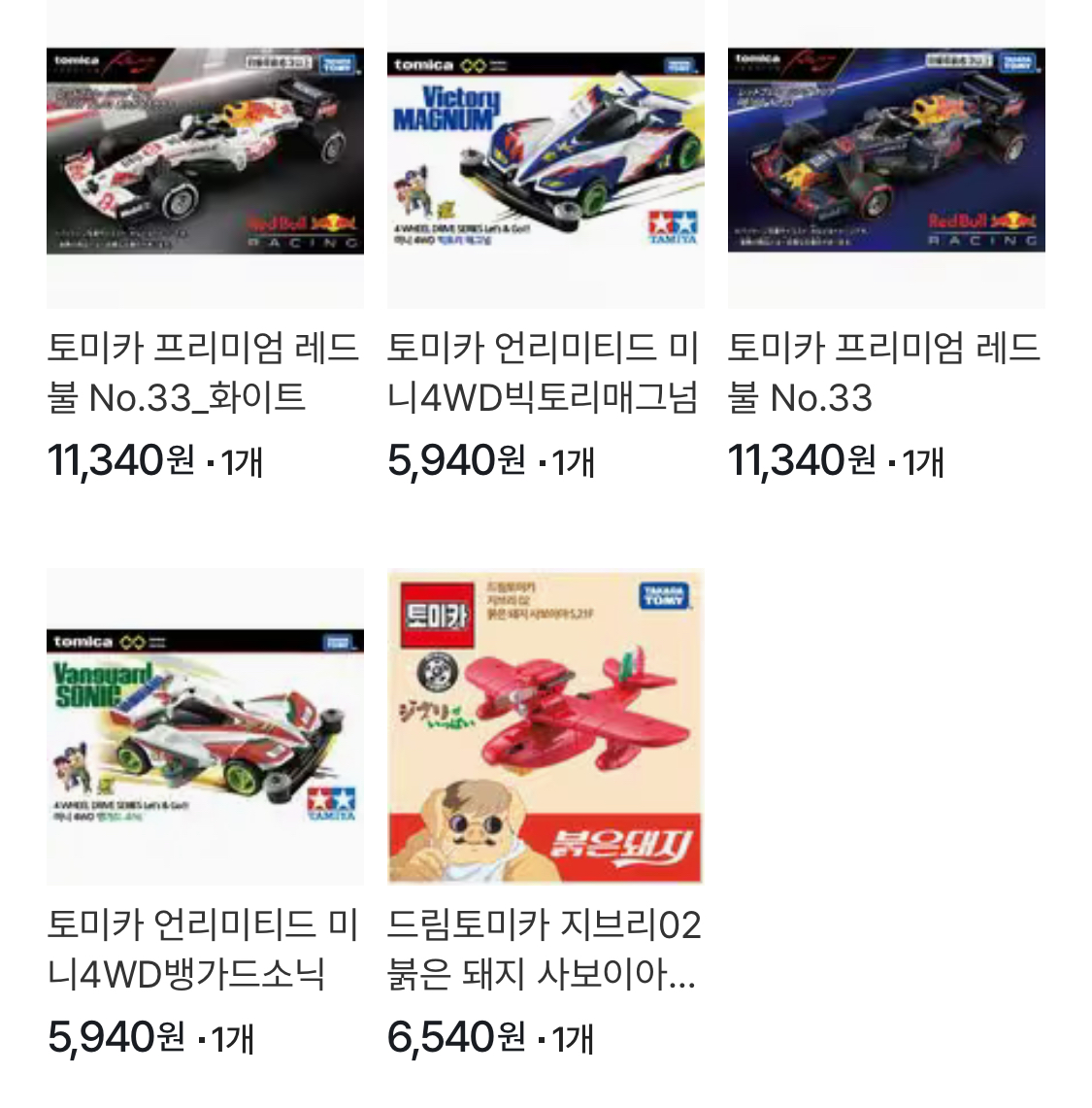The height and width of the screenshot is (1108, 1092).
Task: Open 토미카 언리미티드 미니4WD빅토리매그넘 product
Action: click(x=546, y=152)
